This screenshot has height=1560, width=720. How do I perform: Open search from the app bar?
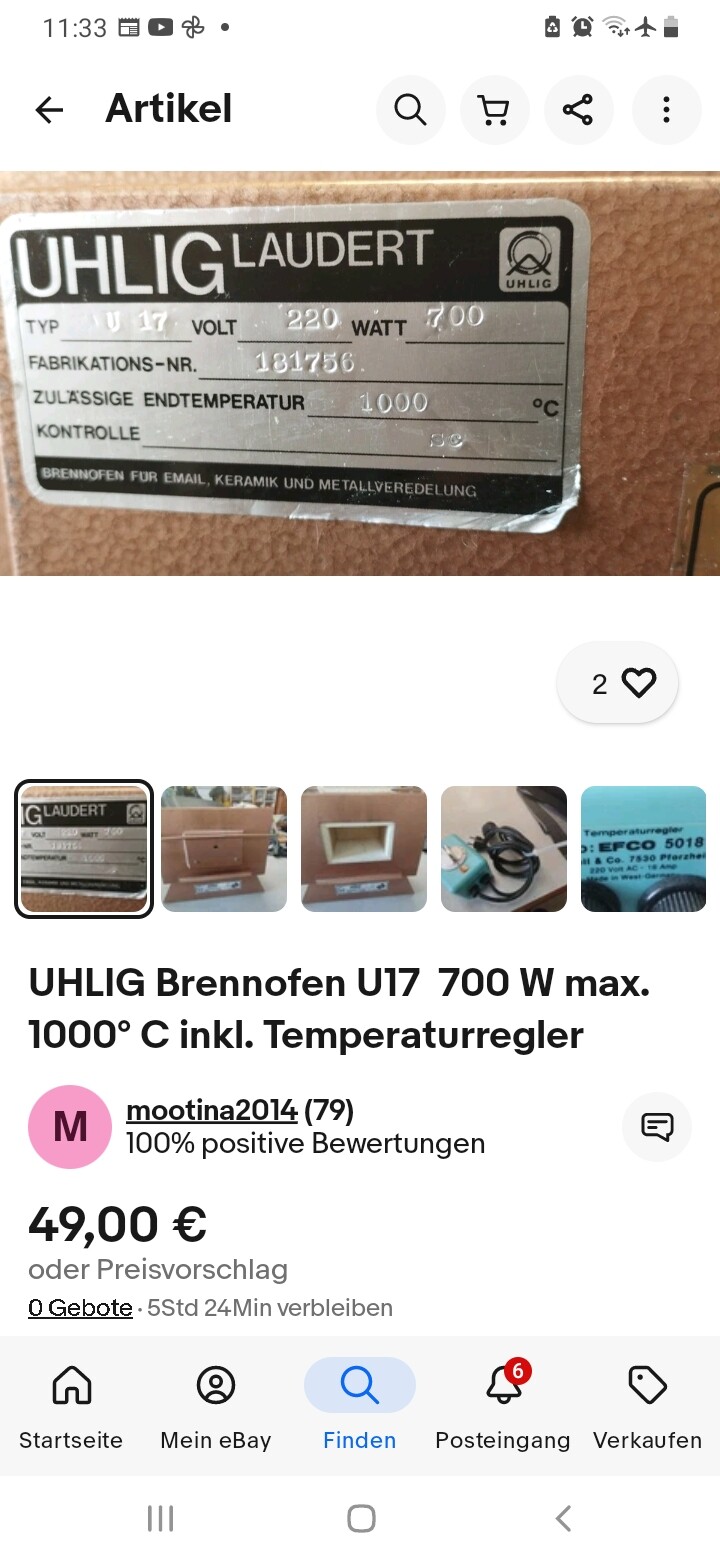coord(410,110)
